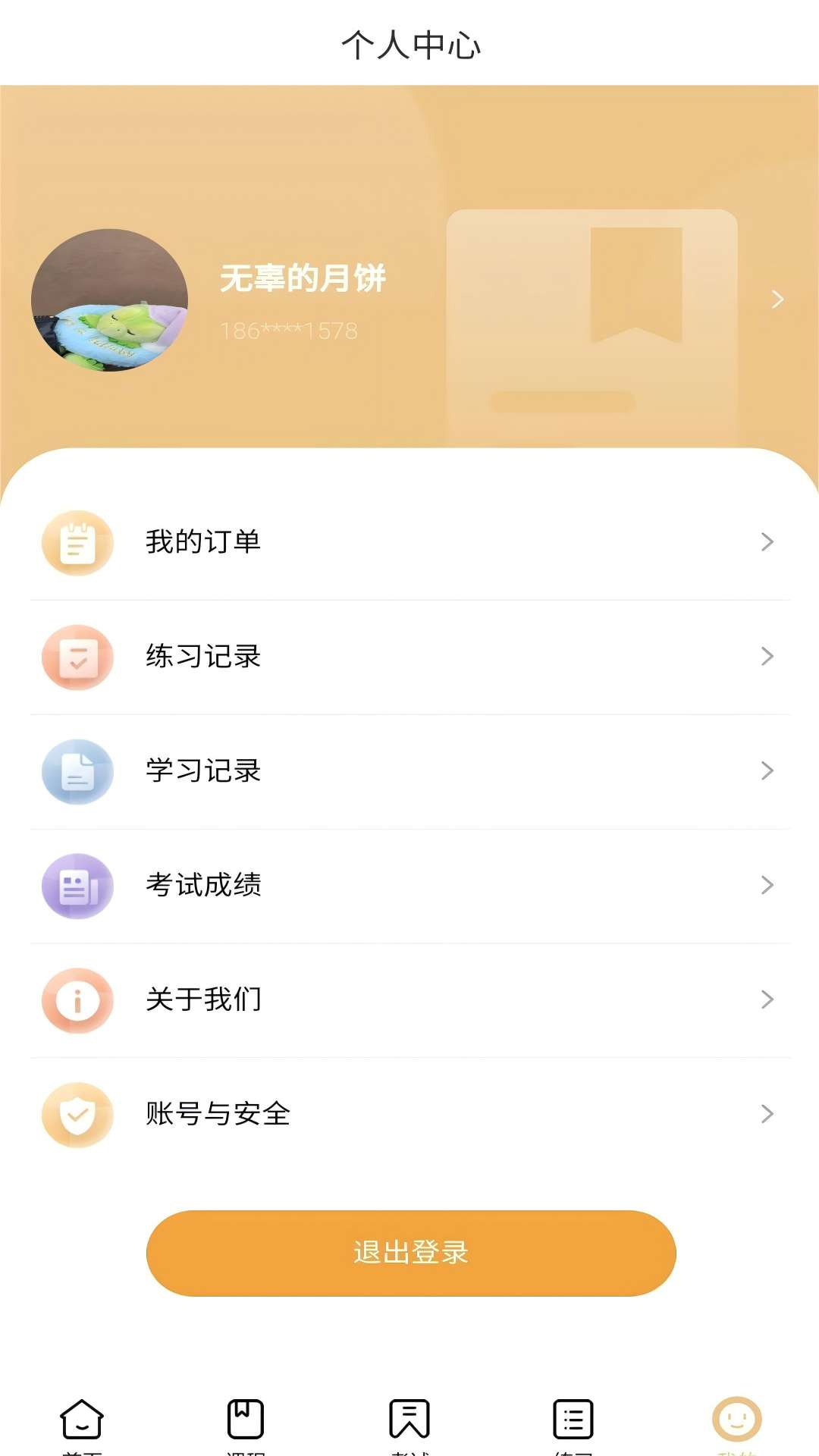Open 首页 home icon in bottom navigation
Screen dimensions: 819x1456
pyautogui.click(x=80, y=1422)
